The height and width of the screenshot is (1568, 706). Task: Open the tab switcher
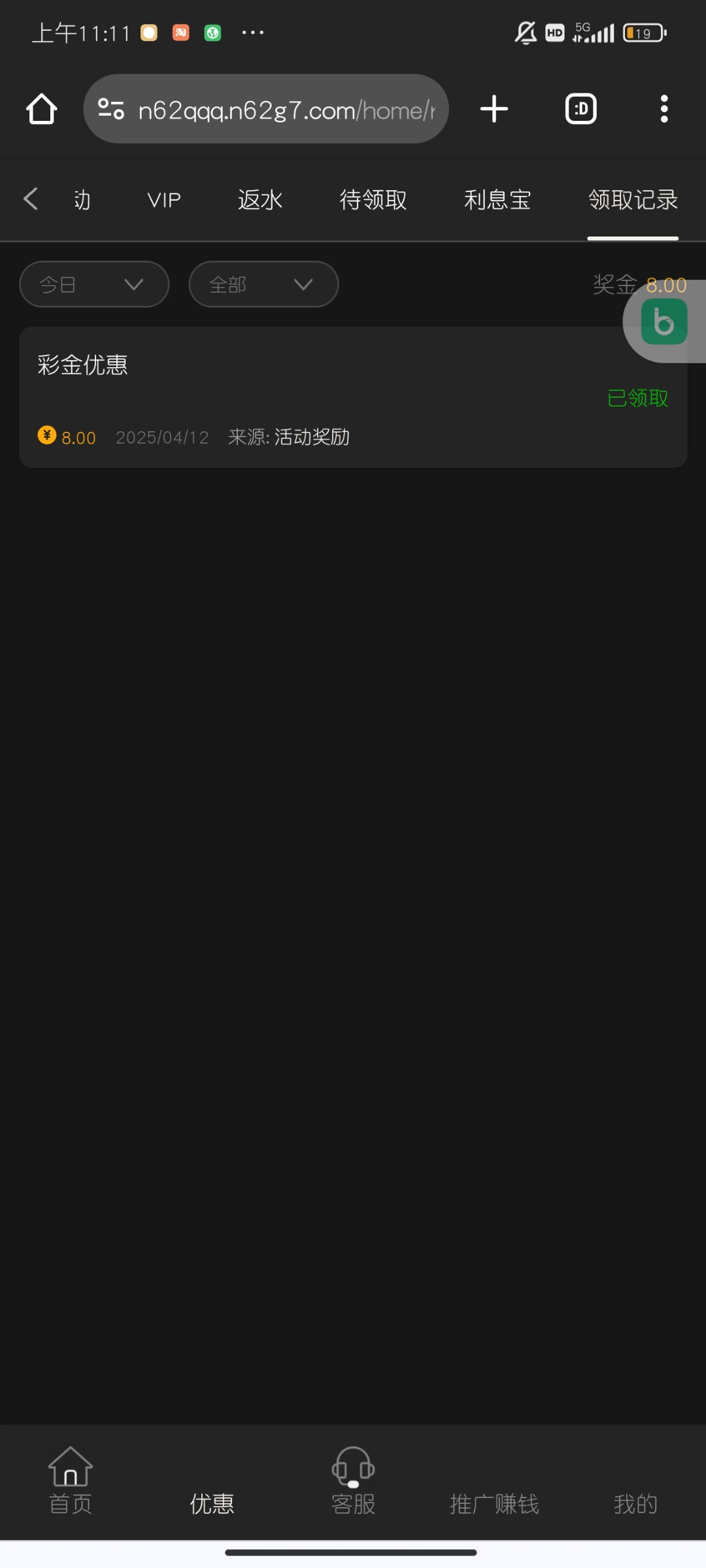(x=580, y=109)
